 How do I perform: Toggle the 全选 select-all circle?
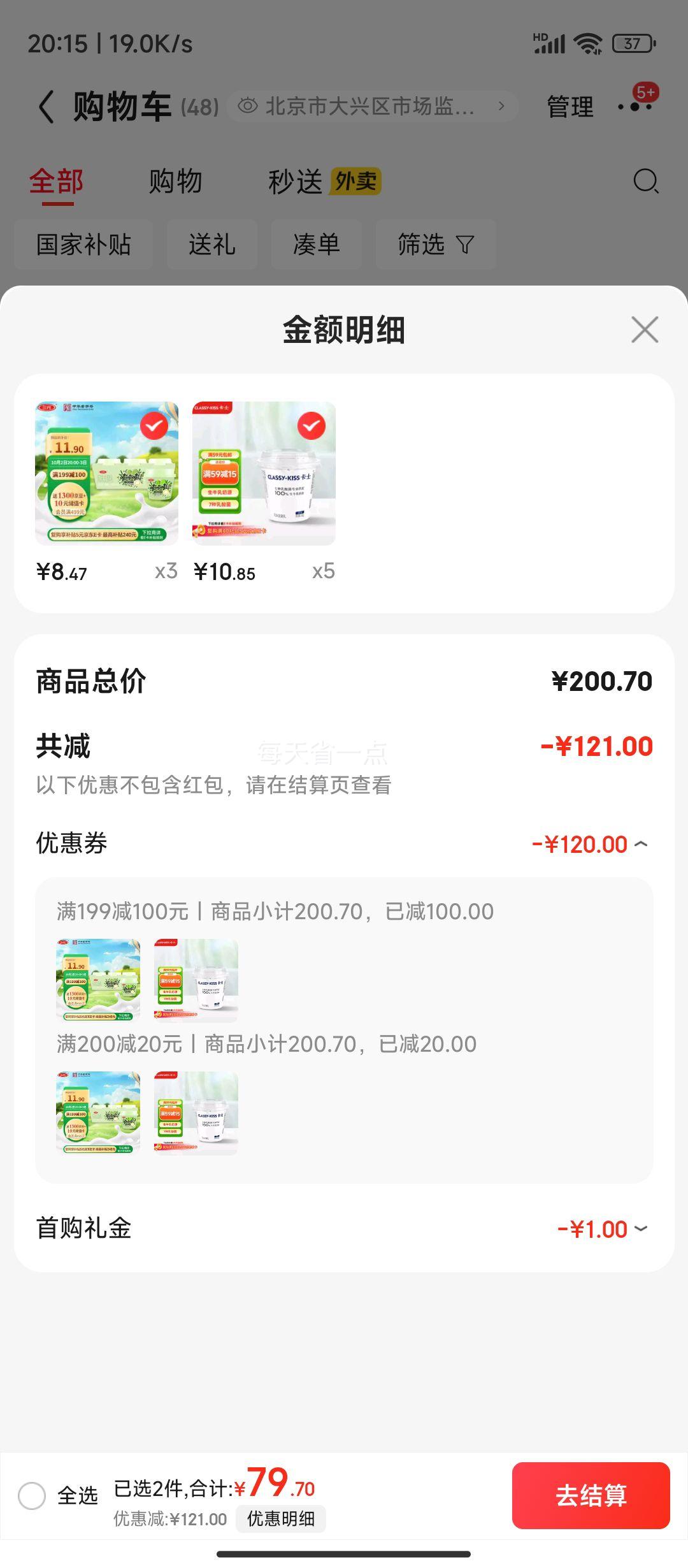(32, 1495)
